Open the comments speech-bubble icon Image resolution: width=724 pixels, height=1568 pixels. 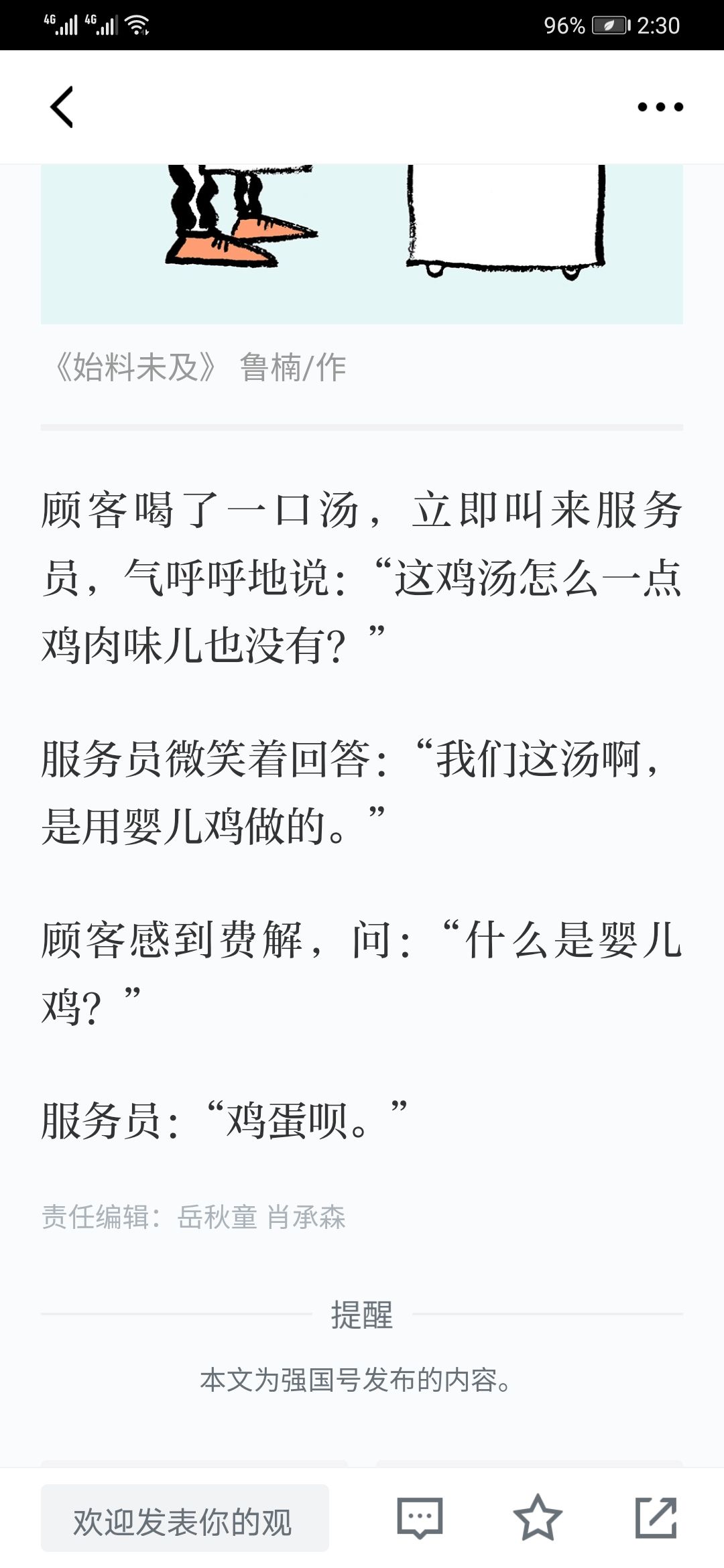point(420,1518)
